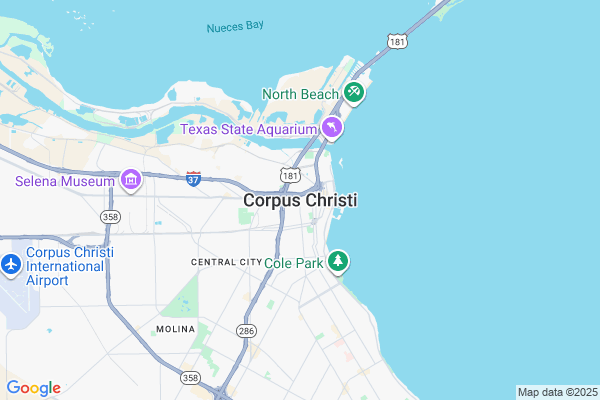Open the Cole Park marker
This screenshot has height=400, width=600.
(x=339, y=261)
